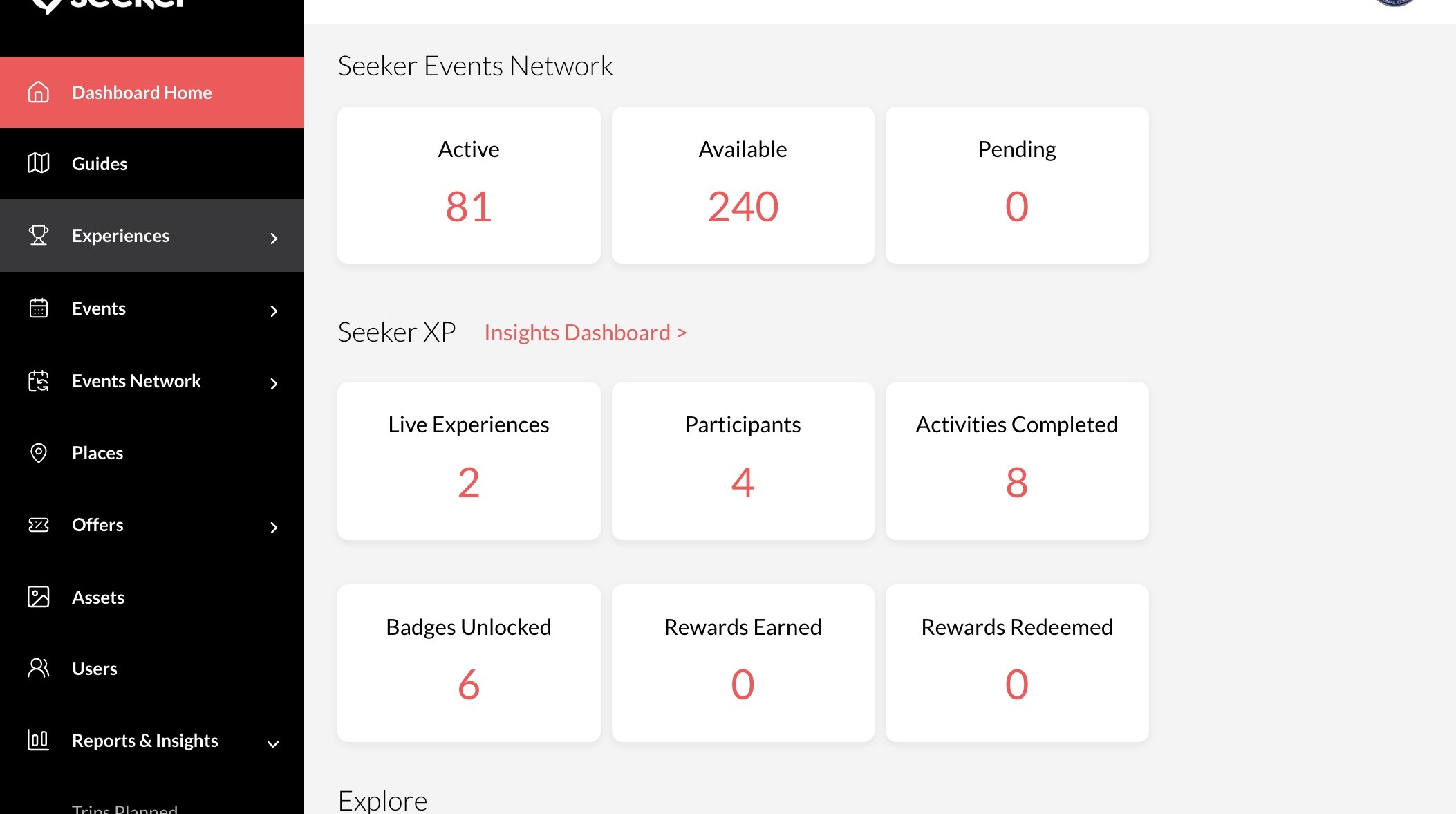Expand the Experiences menu
1456x814 pixels.
[152, 236]
